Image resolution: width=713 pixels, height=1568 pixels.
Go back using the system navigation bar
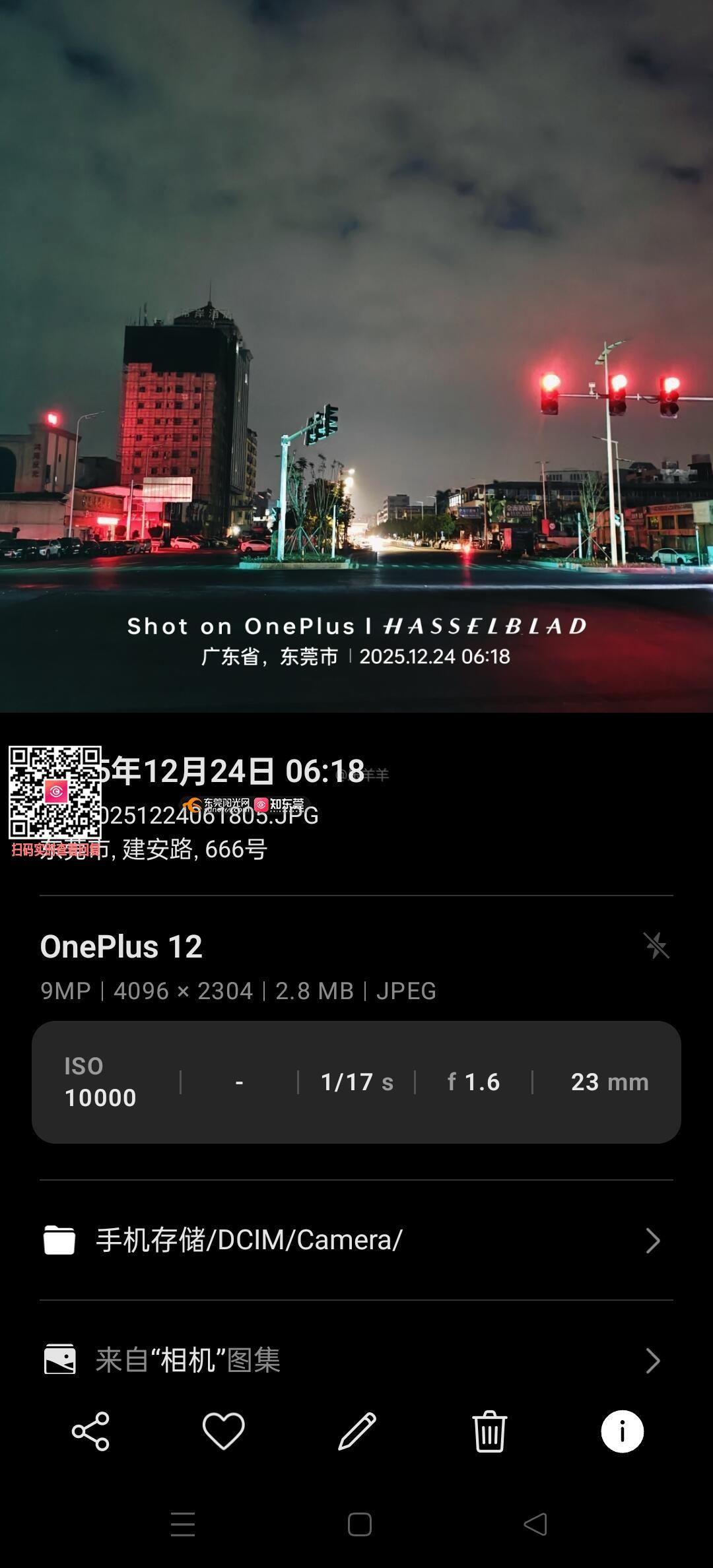coord(535,1524)
